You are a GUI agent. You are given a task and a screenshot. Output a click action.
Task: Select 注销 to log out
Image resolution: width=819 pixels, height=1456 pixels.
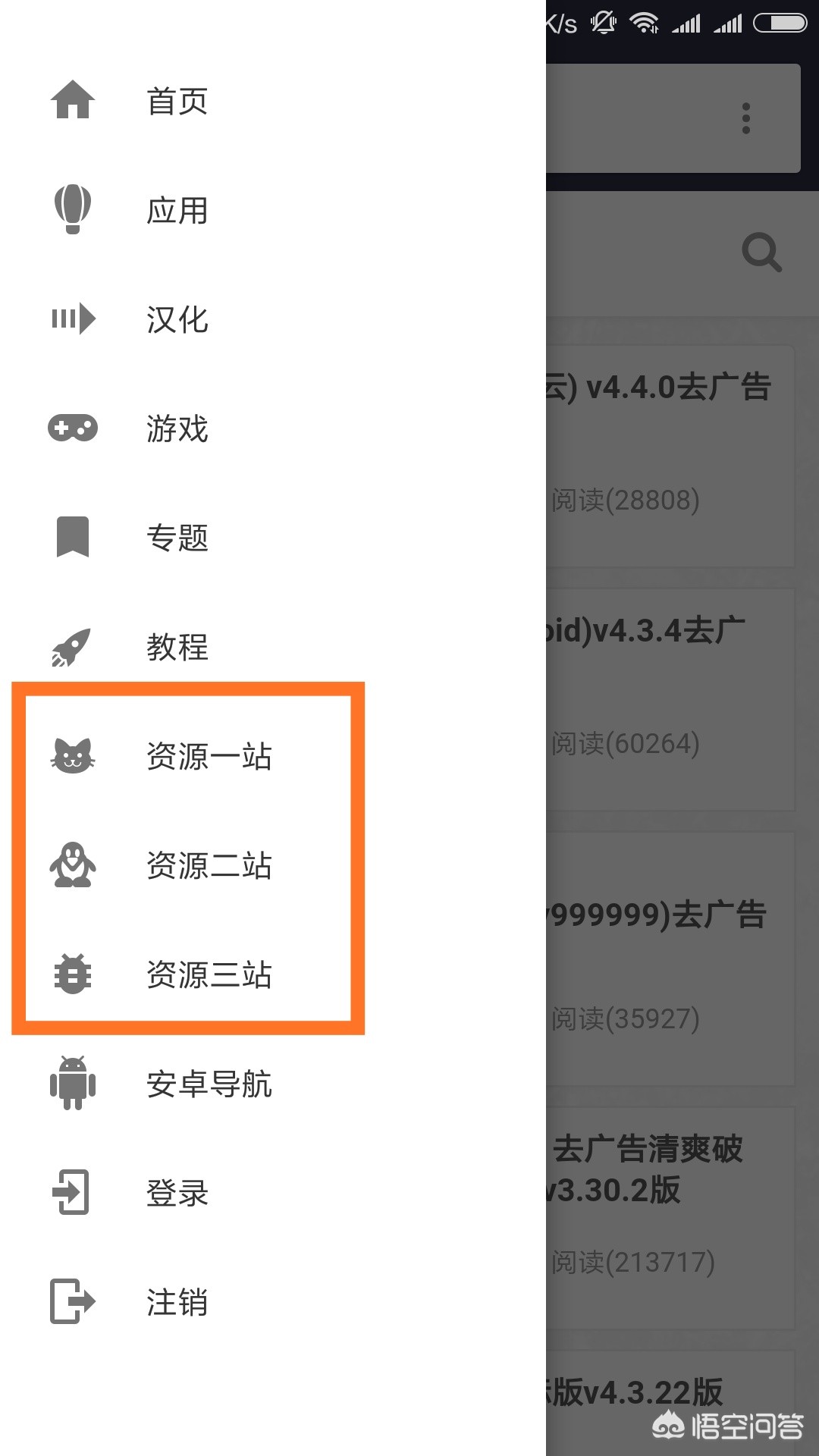pyautogui.click(x=177, y=1302)
